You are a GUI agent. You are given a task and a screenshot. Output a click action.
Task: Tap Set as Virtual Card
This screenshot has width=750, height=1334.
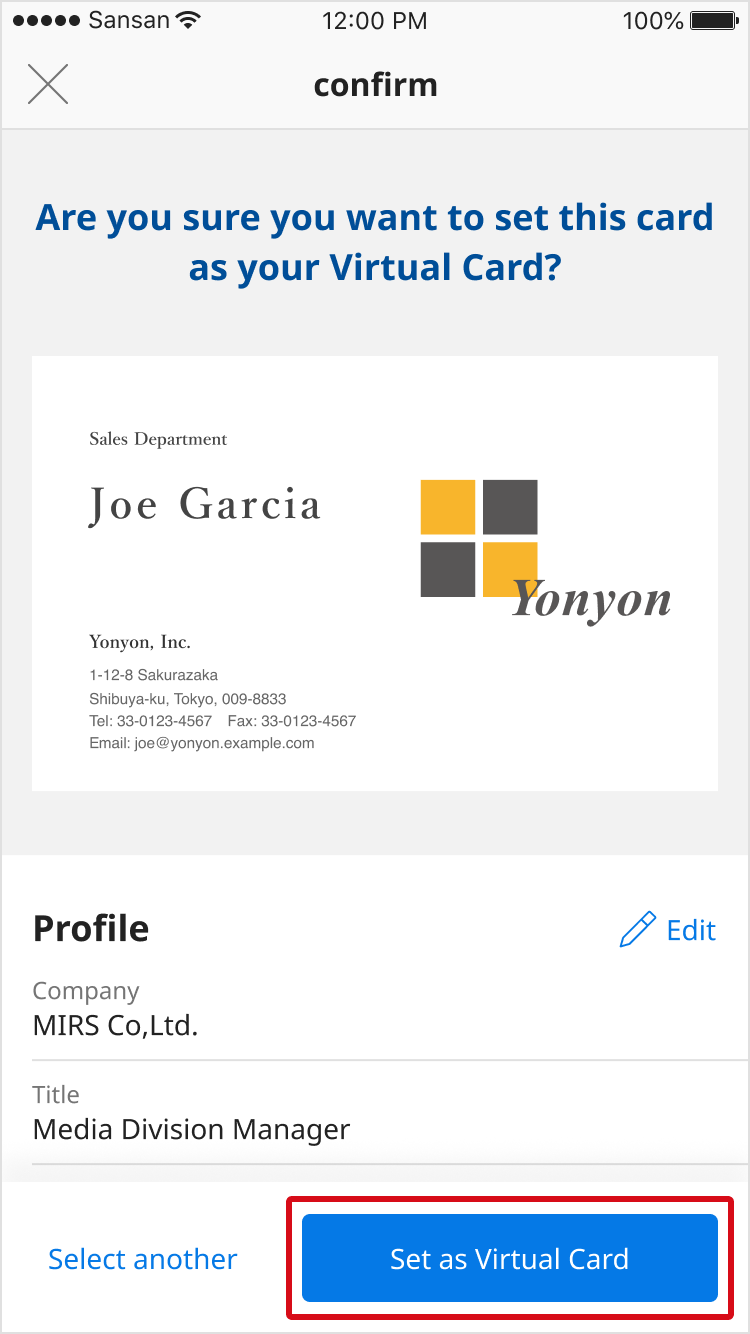[x=510, y=1258]
